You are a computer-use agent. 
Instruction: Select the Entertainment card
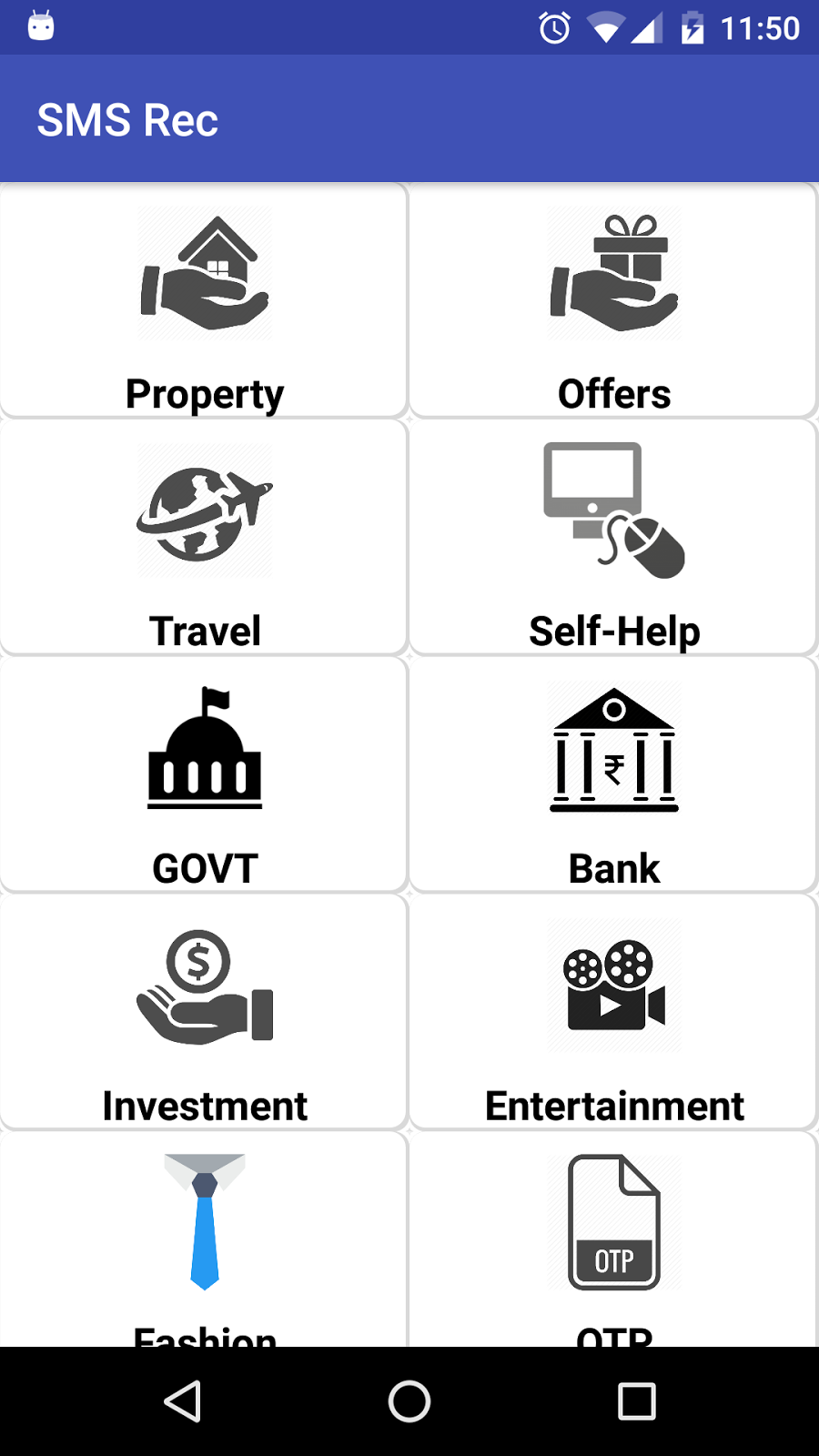coord(613,1012)
